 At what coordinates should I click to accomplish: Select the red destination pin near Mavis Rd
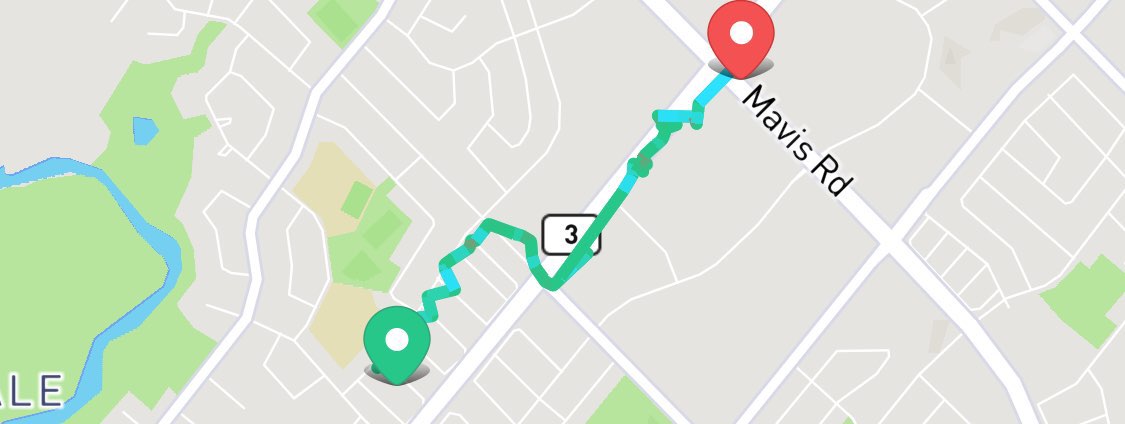pyautogui.click(x=741, y=36)
